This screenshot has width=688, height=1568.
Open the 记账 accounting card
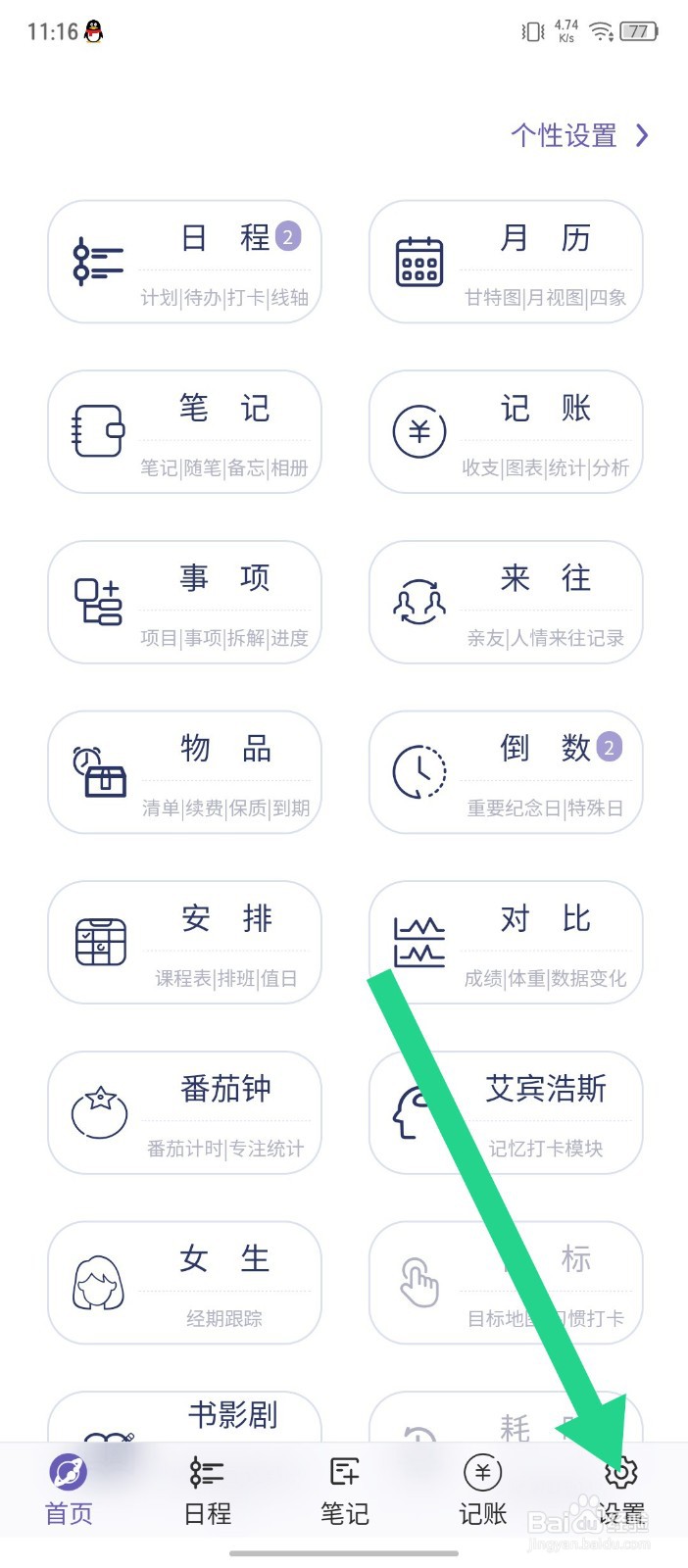click(506, 431)
